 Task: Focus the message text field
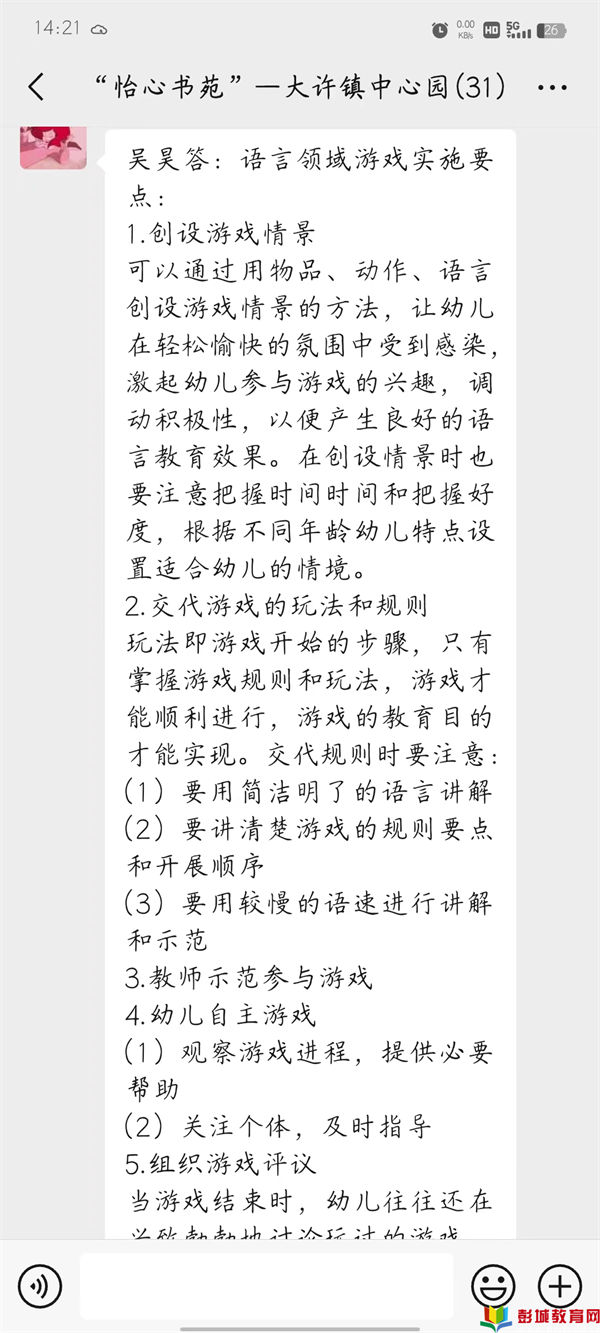point(266,1285)
